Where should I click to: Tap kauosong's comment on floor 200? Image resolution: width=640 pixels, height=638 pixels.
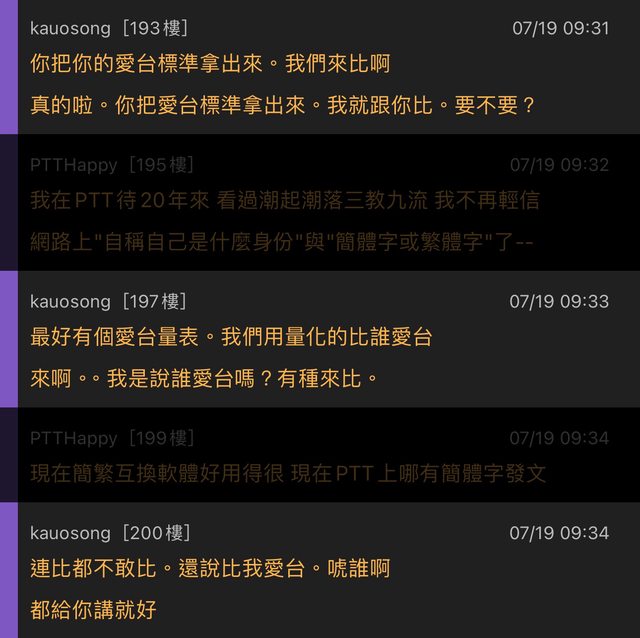point(320,570)
